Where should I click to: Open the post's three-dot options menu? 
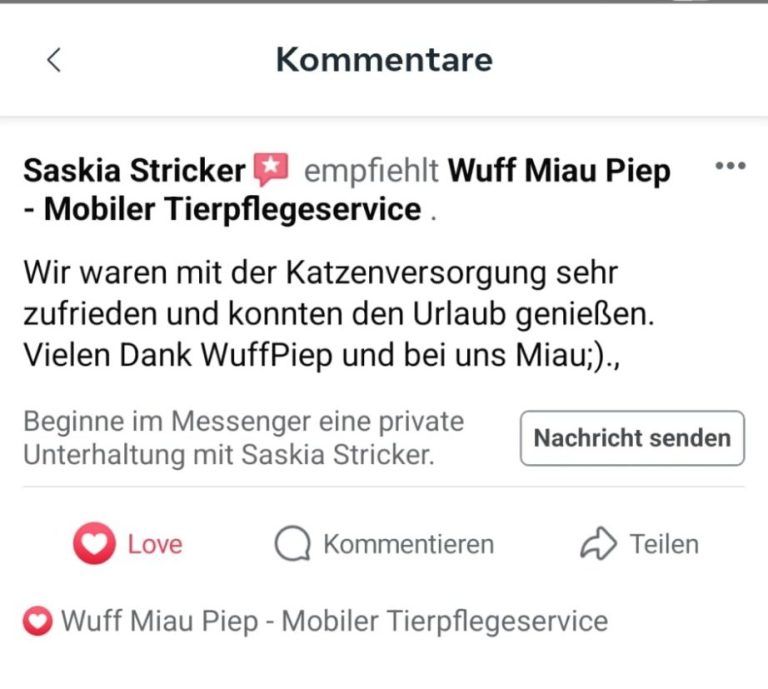click(731, 166)
